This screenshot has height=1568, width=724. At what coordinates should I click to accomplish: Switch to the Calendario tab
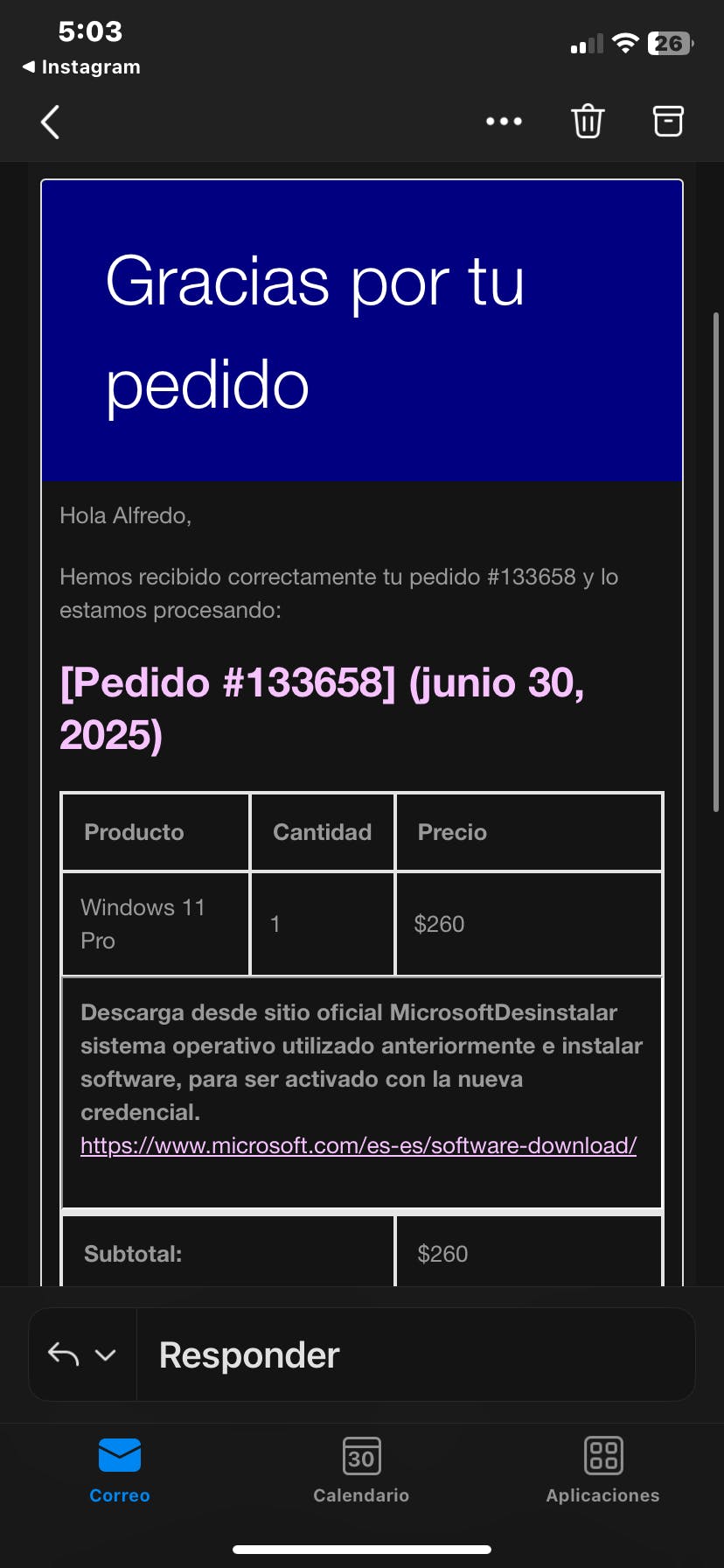point(361,1472)
